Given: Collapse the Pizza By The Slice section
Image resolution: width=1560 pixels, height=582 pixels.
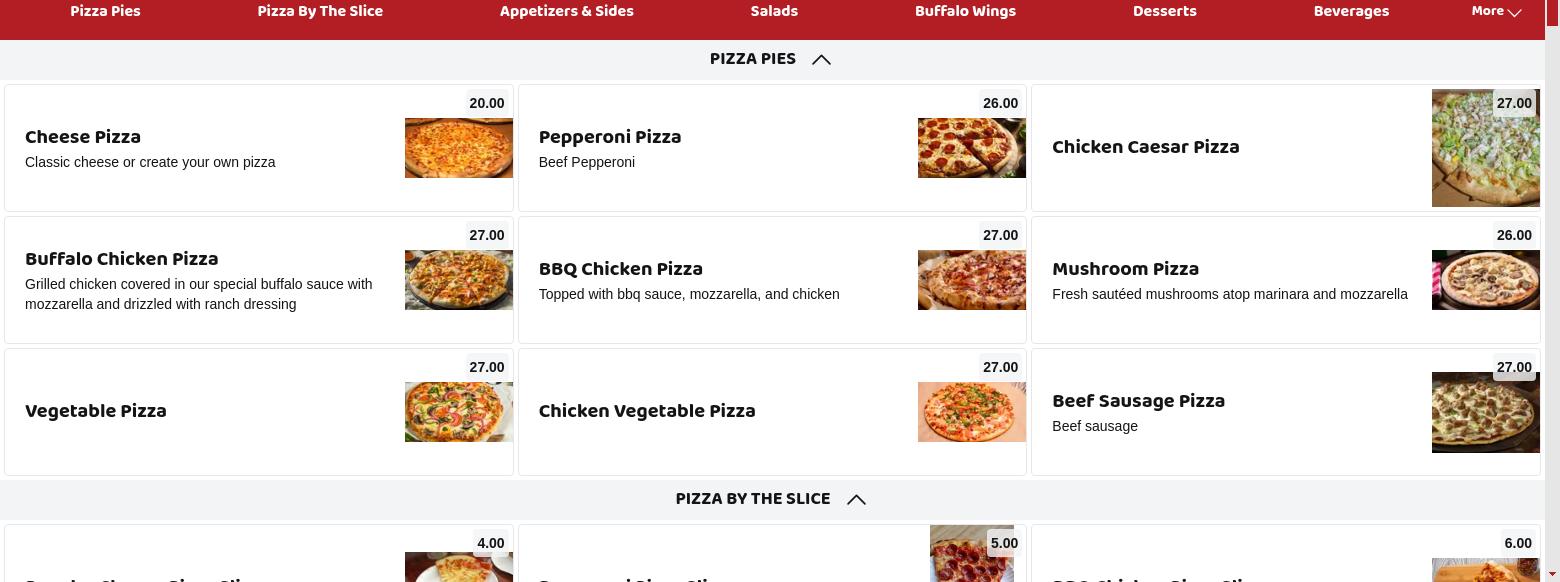Looking at the screenshot, I should (x=856, y=499).
